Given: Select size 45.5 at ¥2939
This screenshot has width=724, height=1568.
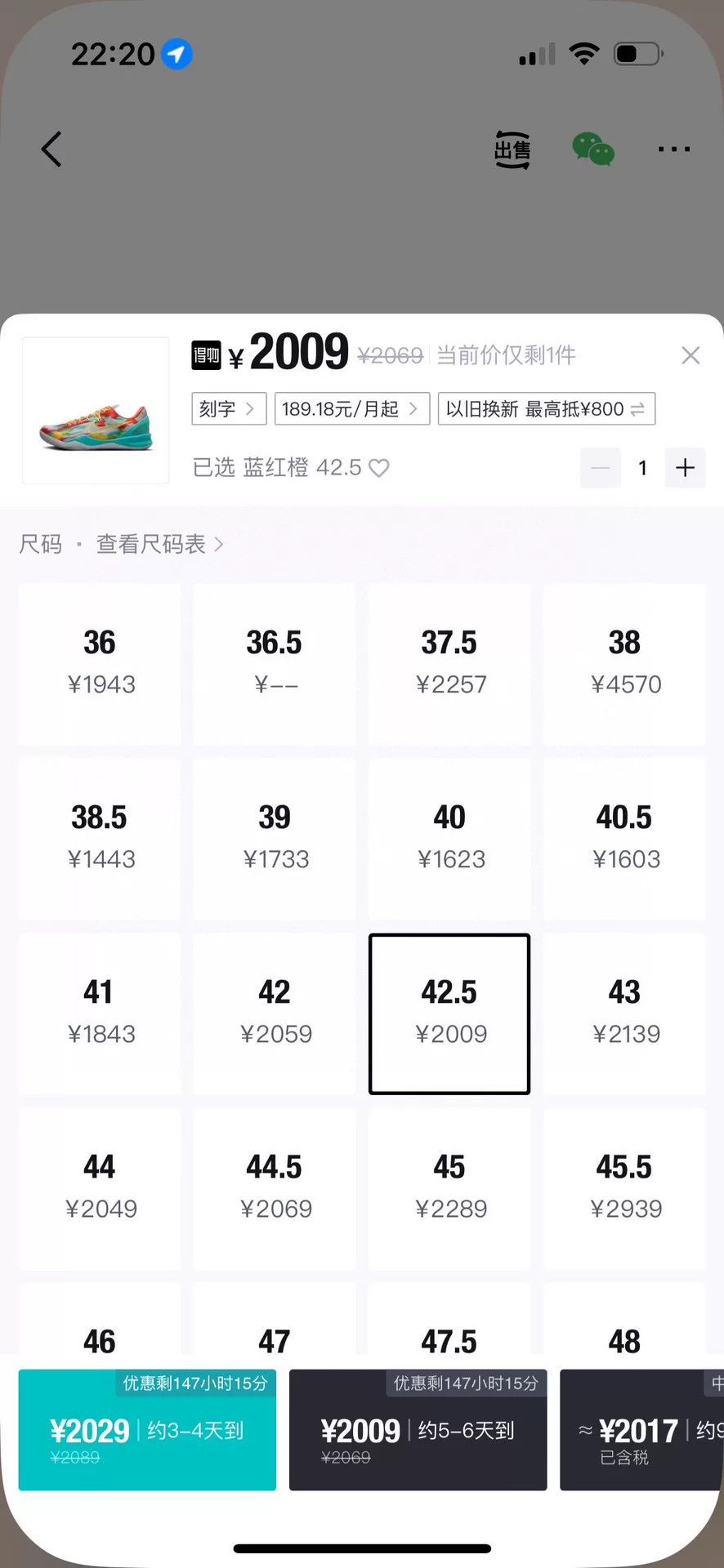Looking at the screenshot, I should 624,1188.
